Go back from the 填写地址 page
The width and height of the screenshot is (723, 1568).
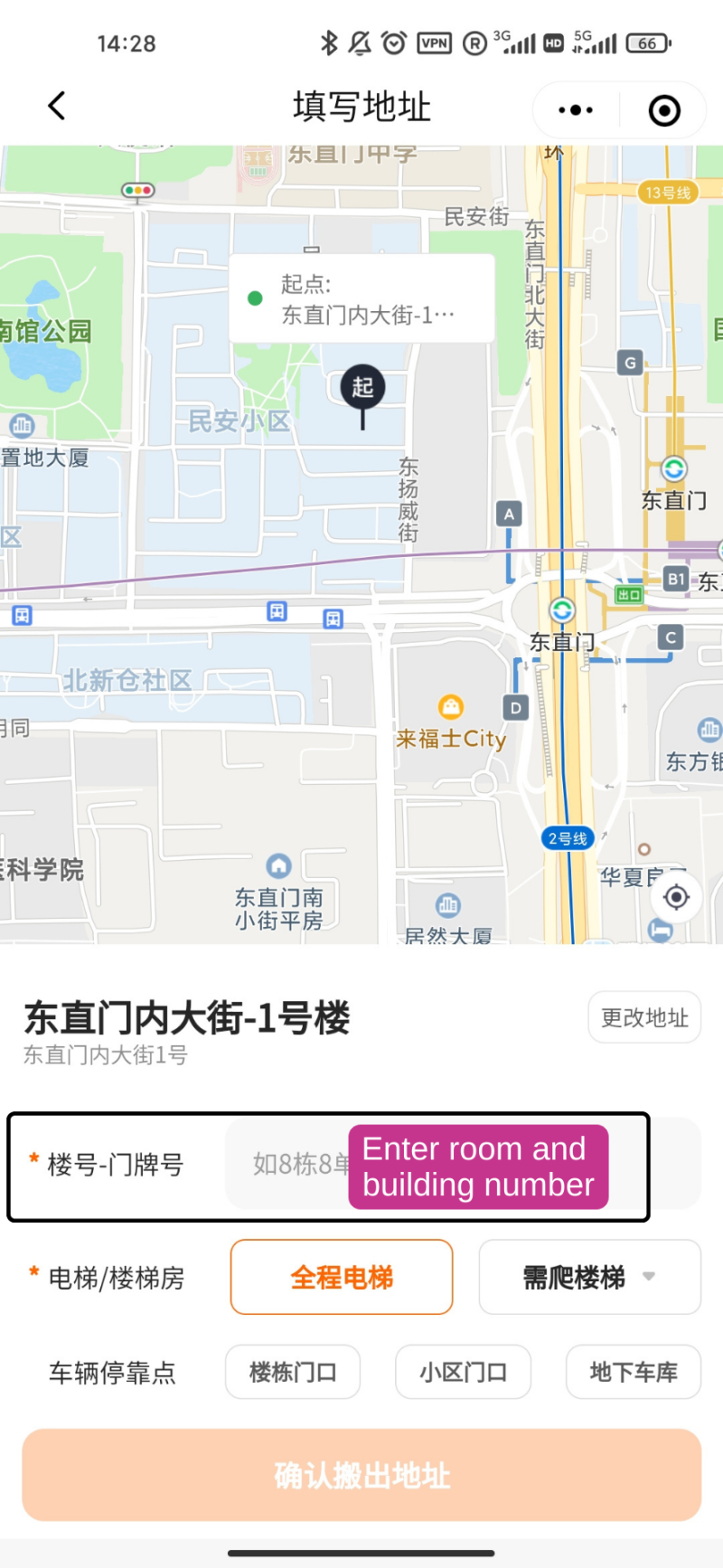click(x=57, y=107)
